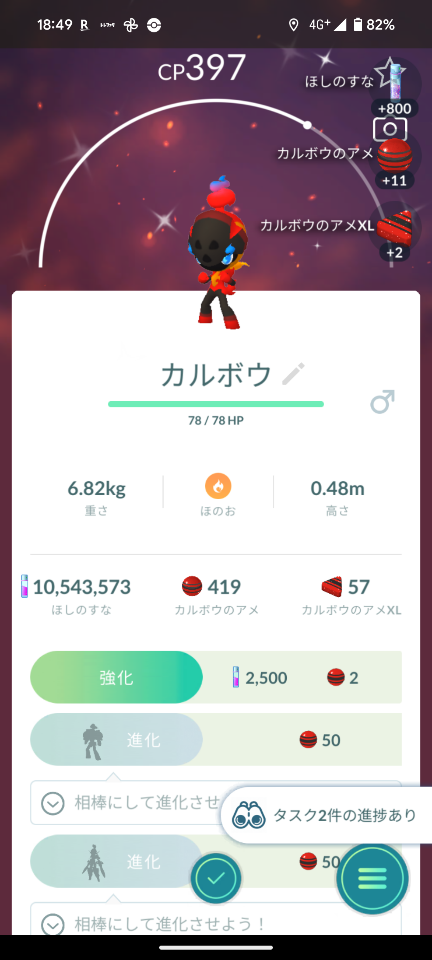The height and width of the screenshot is (960, 432).
Task: Tap the checkmark confirm button
Action: point(215,879)
